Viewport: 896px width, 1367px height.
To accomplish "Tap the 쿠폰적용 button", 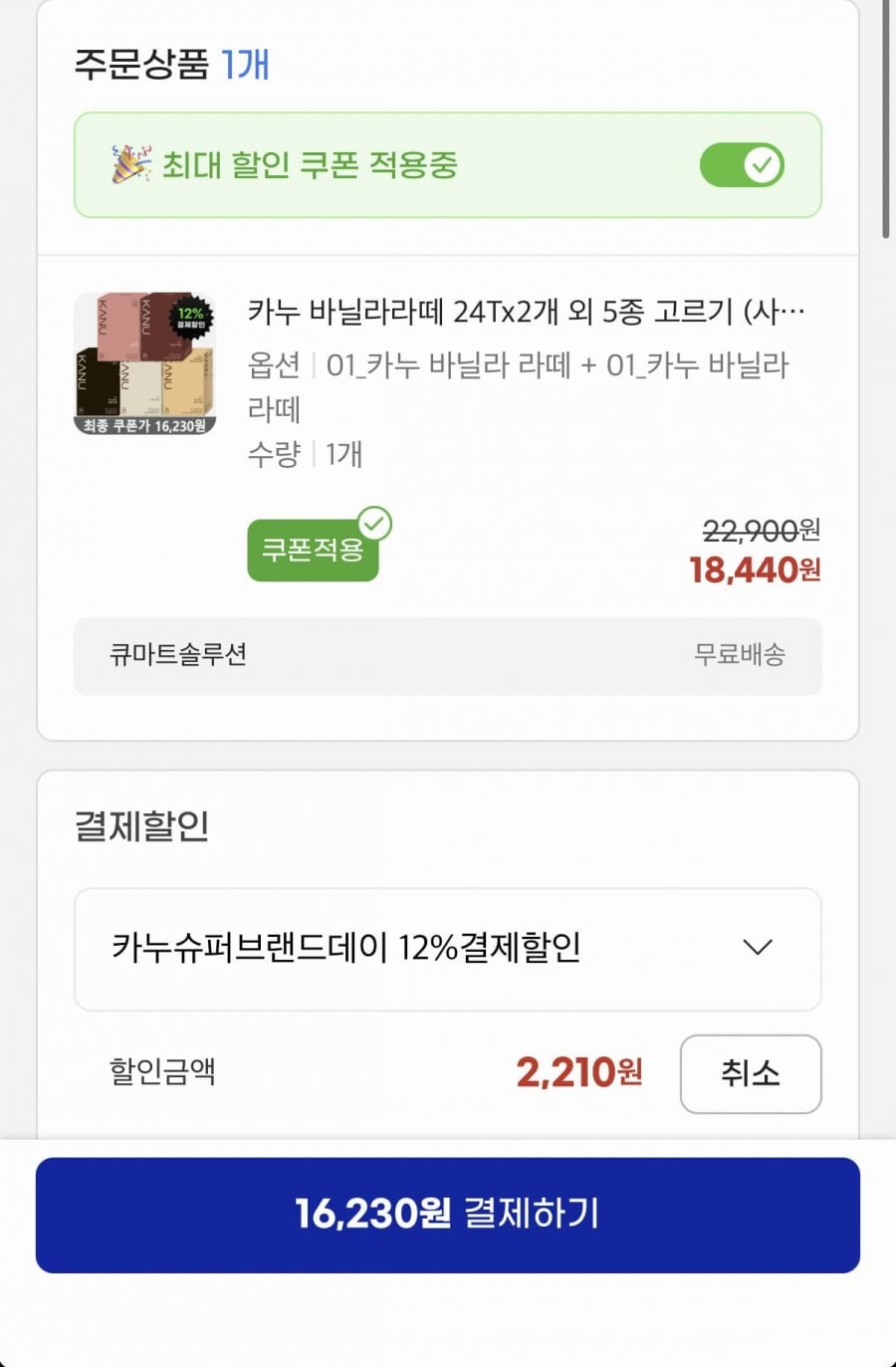I will tap(314, 550).
